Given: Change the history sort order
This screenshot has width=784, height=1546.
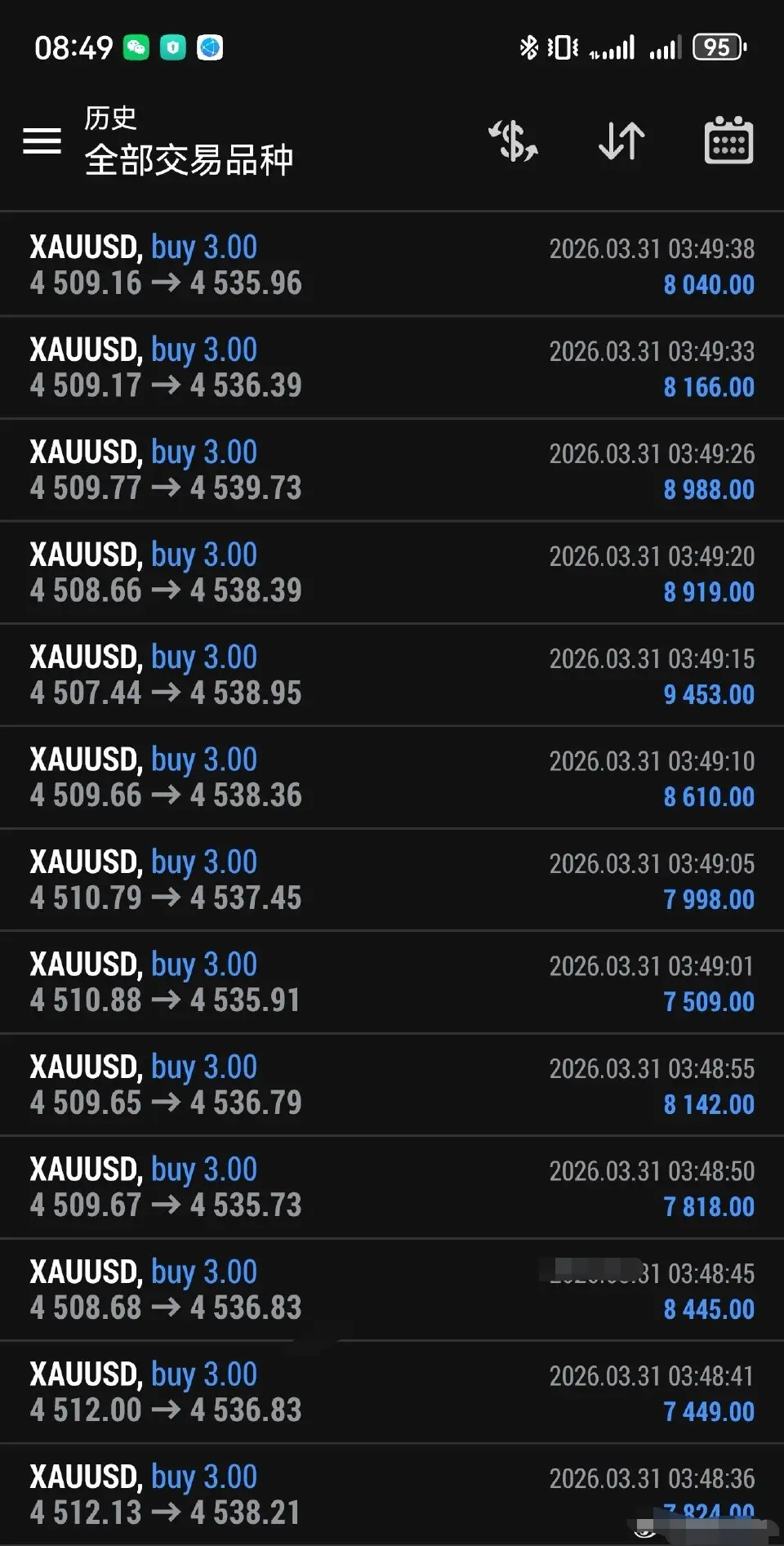Looking at the screenshot, I should pyautogui.click(x=621, y=140).
